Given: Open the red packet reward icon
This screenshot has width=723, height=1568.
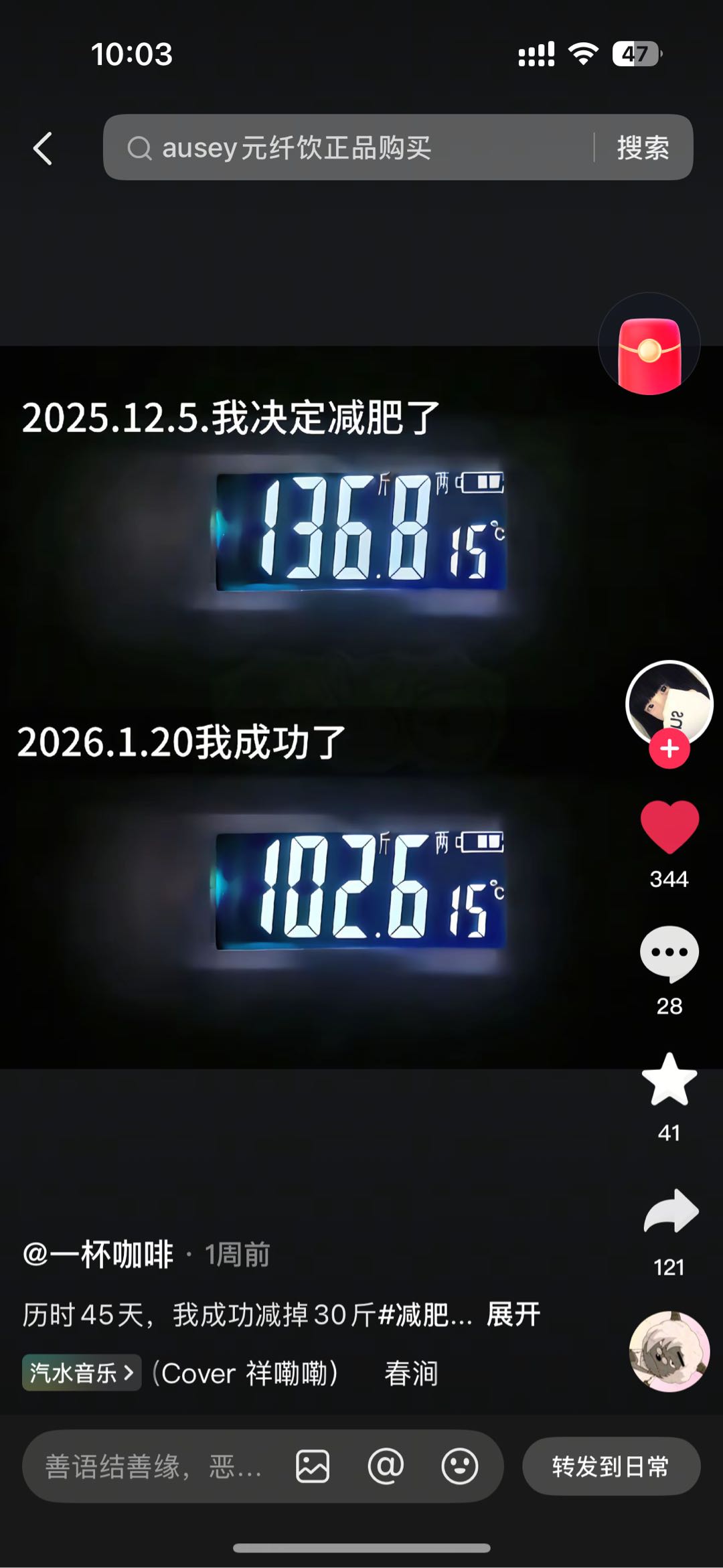Looking at the screenshot, I should pos(648,343).
